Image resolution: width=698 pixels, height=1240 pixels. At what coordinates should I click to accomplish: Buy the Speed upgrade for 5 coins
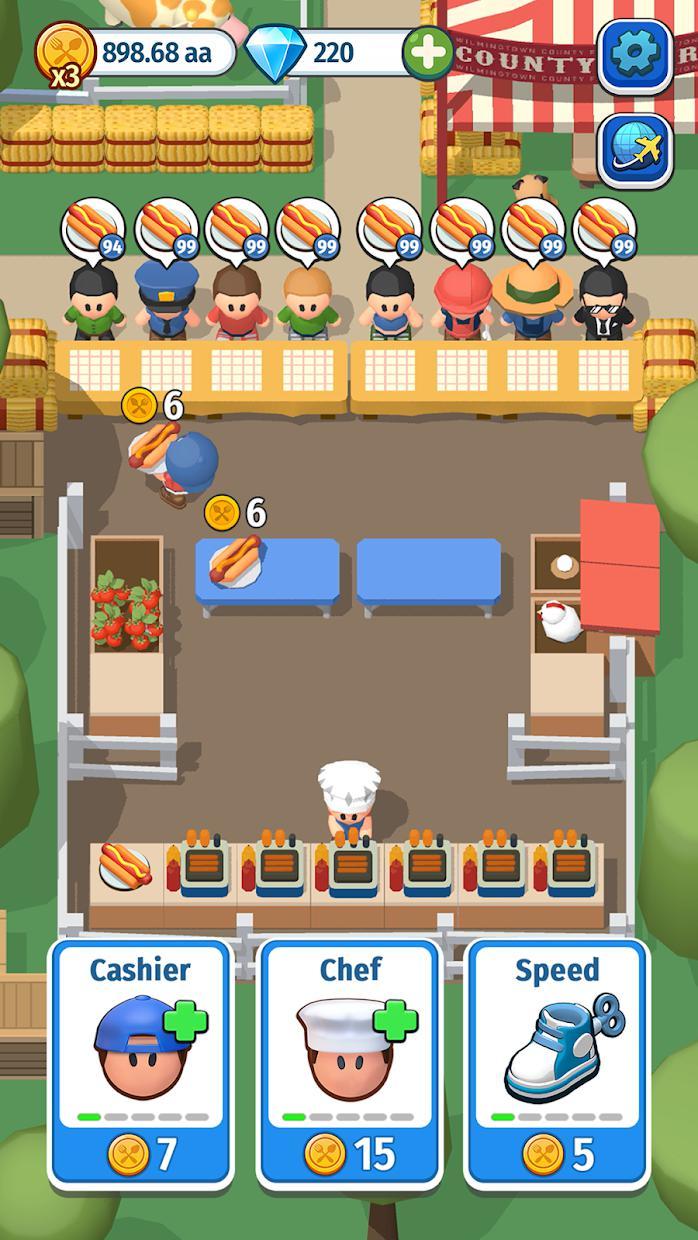tap(556, 1154)
